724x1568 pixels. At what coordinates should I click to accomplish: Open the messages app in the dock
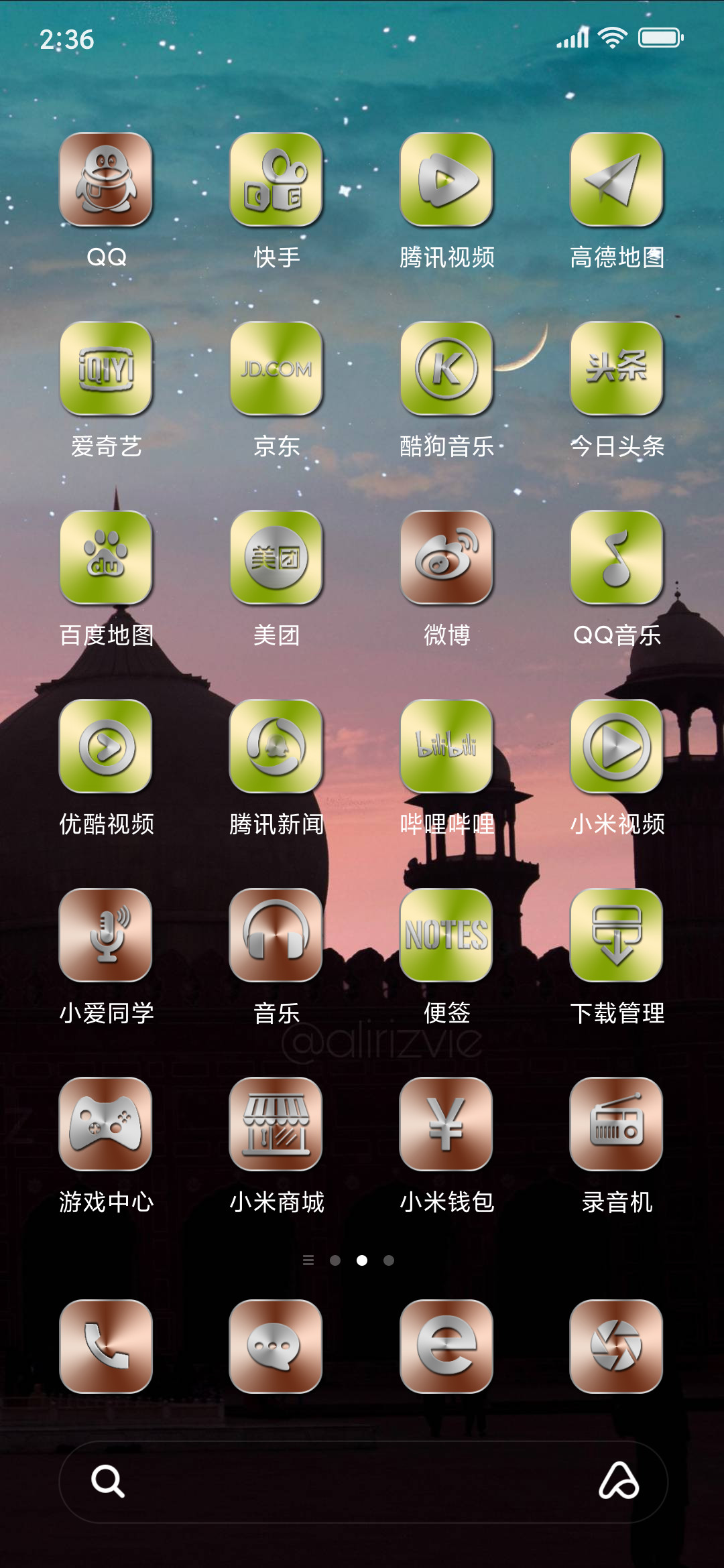(276, 1347)
